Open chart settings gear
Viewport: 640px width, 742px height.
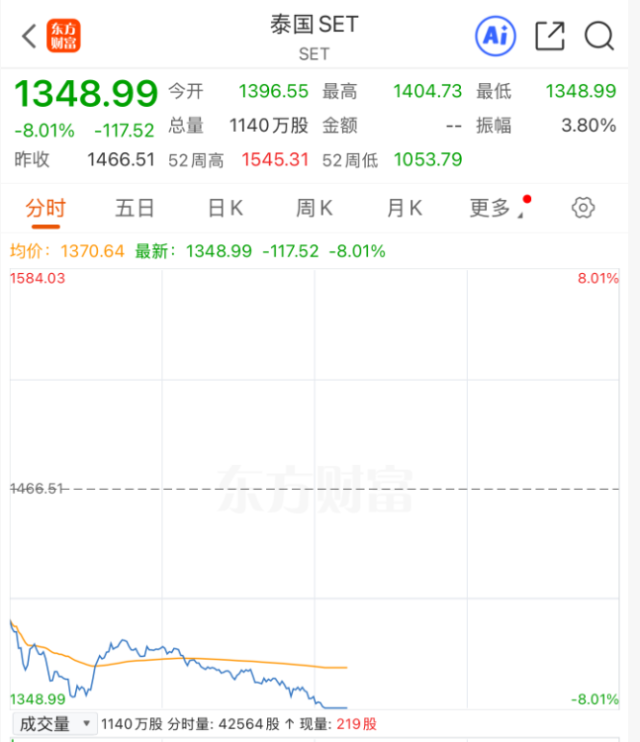(583, 208)
